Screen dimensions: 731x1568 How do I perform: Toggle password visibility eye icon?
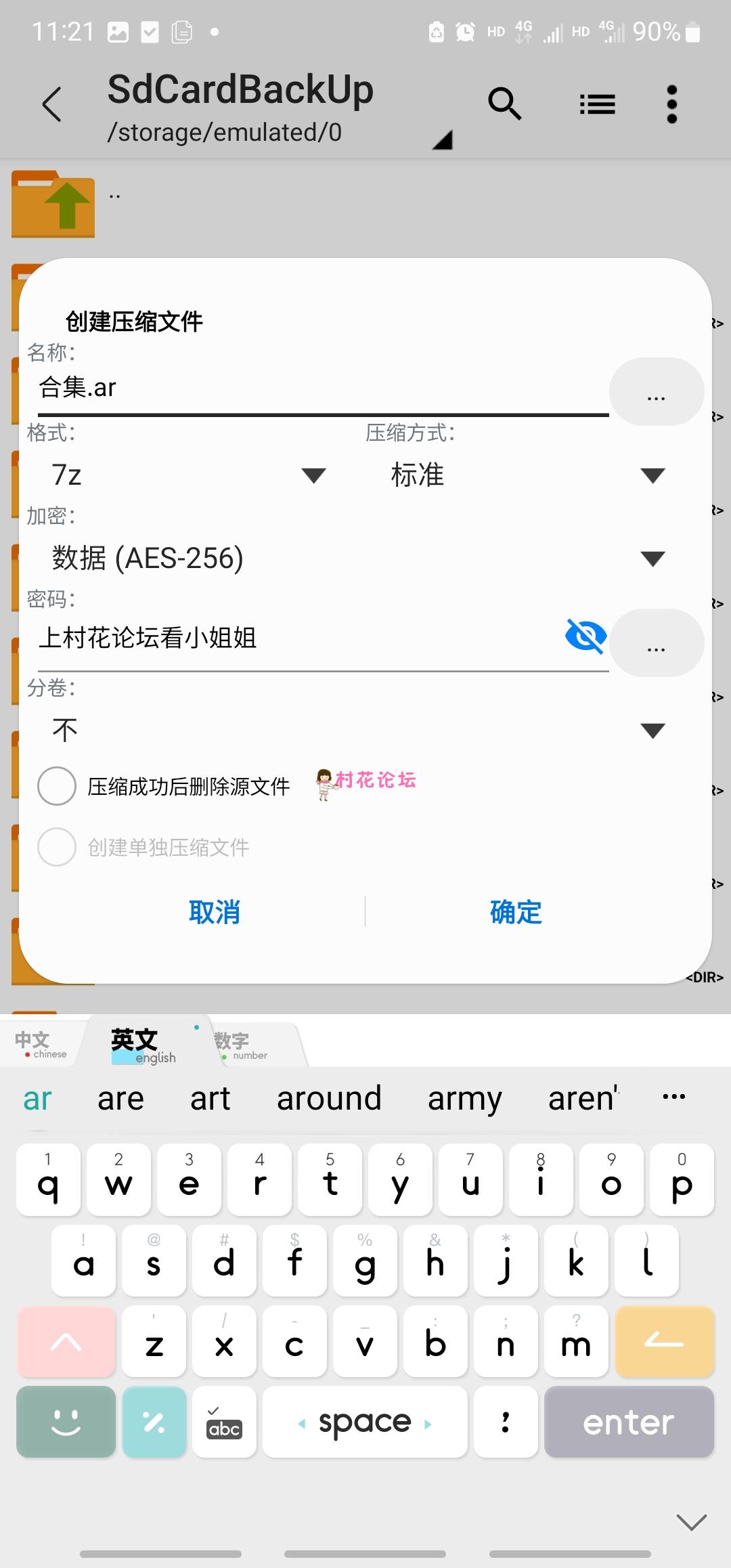tap(585, 636)
